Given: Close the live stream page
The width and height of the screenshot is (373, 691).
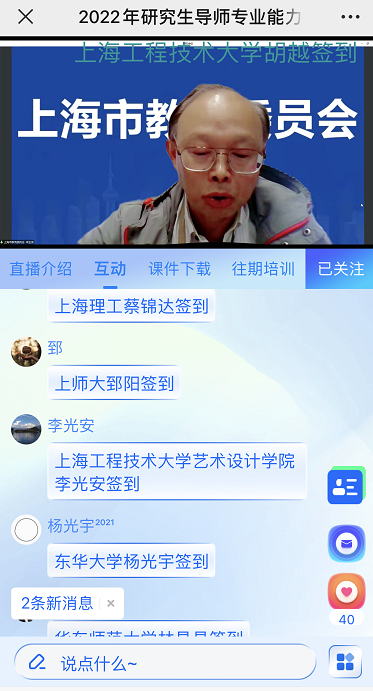Looking at the screenshot, I should (x=25, y=17).
